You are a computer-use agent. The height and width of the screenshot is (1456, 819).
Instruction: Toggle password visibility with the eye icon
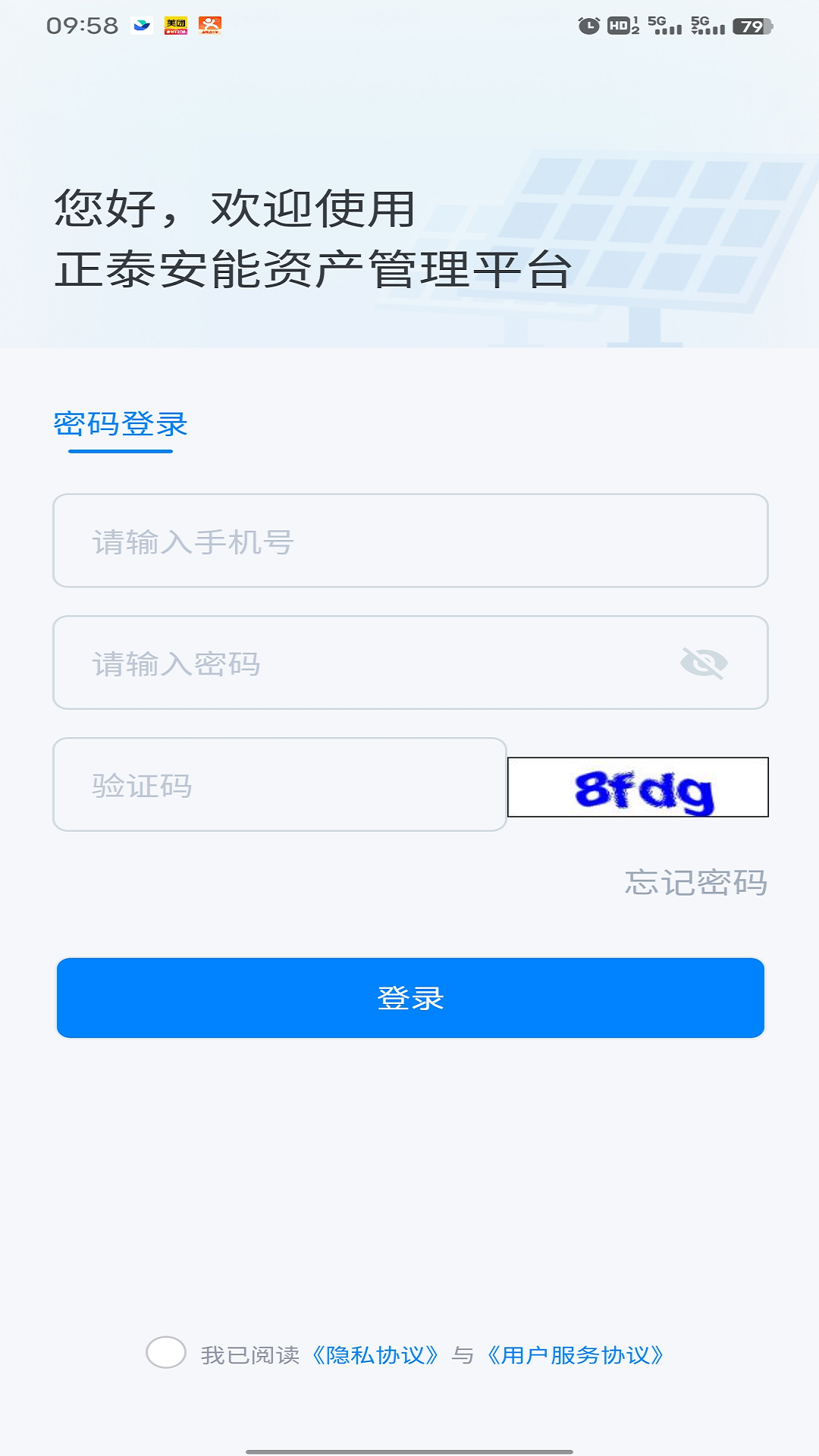[704, 662]
